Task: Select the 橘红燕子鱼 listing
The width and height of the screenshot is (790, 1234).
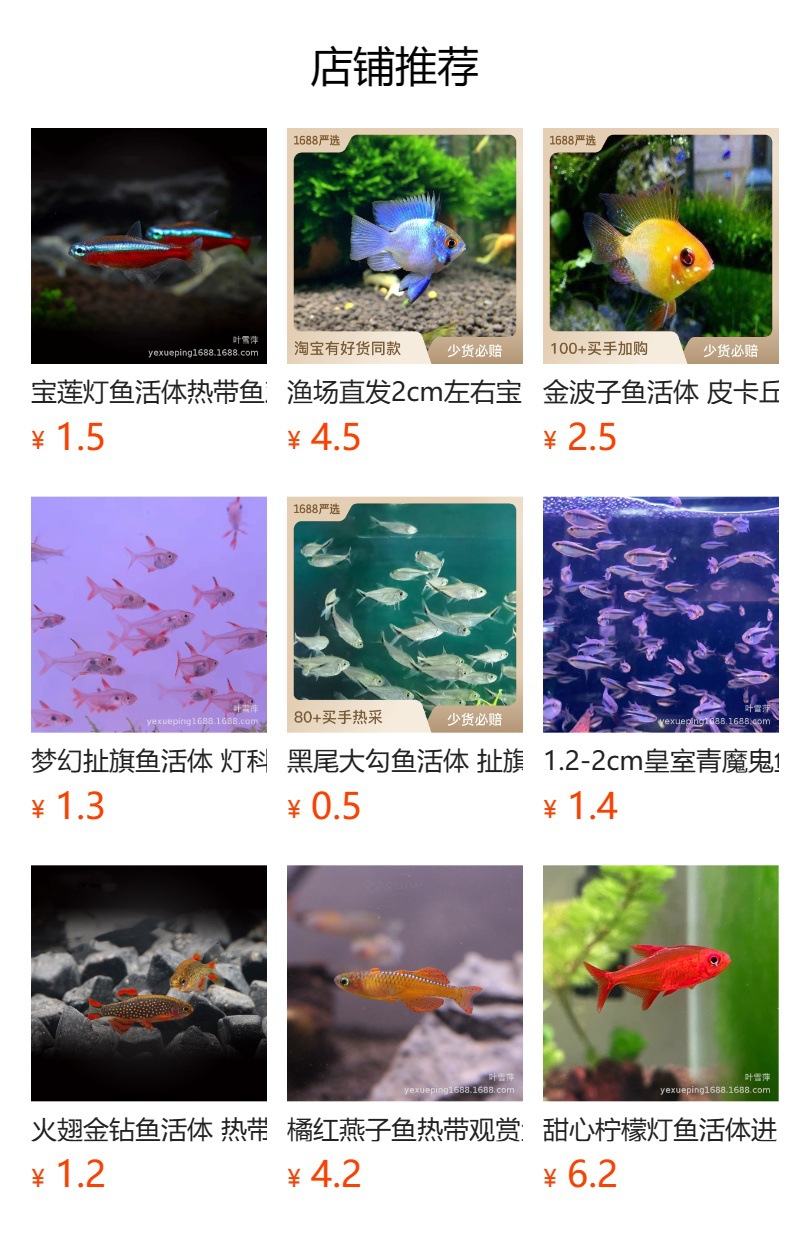Action: [x=405, y=982]
